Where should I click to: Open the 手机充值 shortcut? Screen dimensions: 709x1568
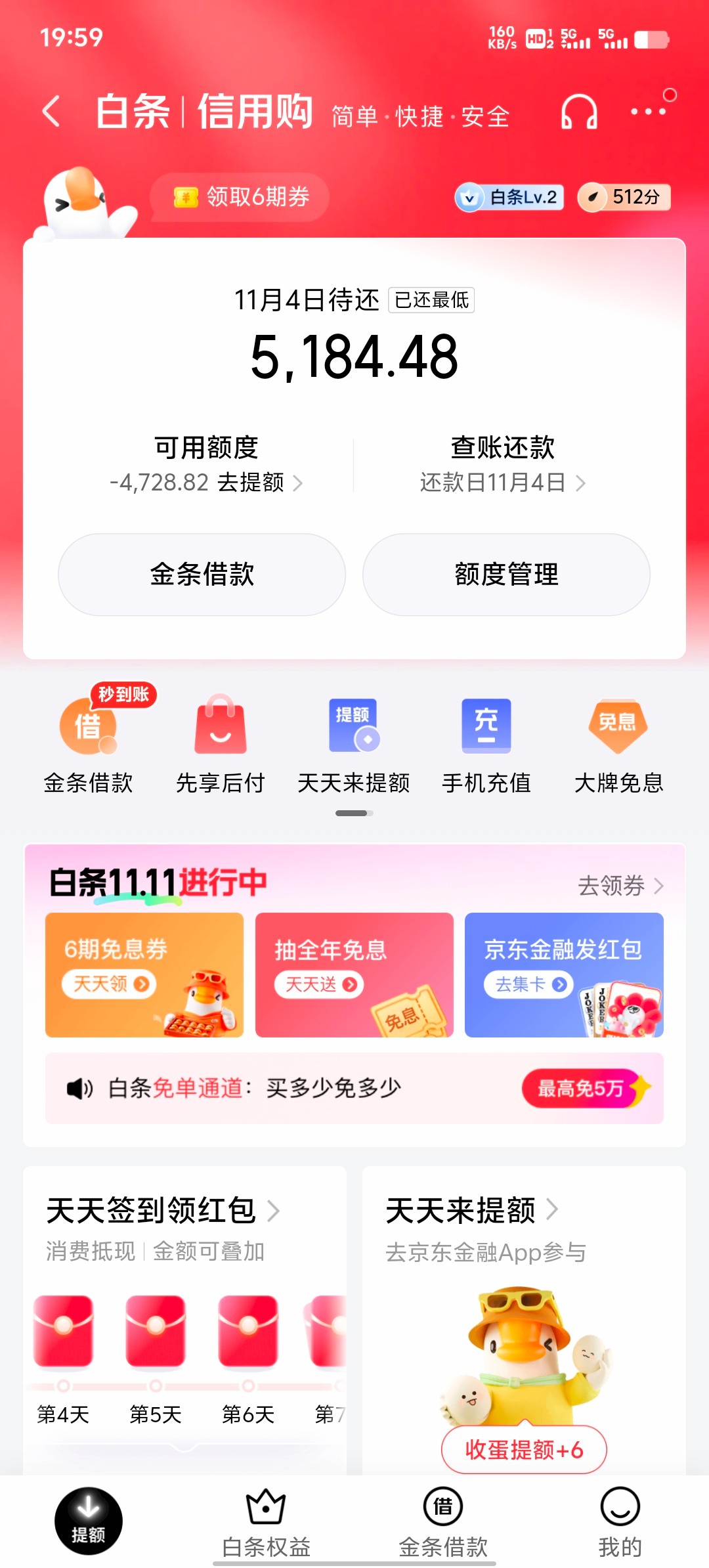pos(486,745)
